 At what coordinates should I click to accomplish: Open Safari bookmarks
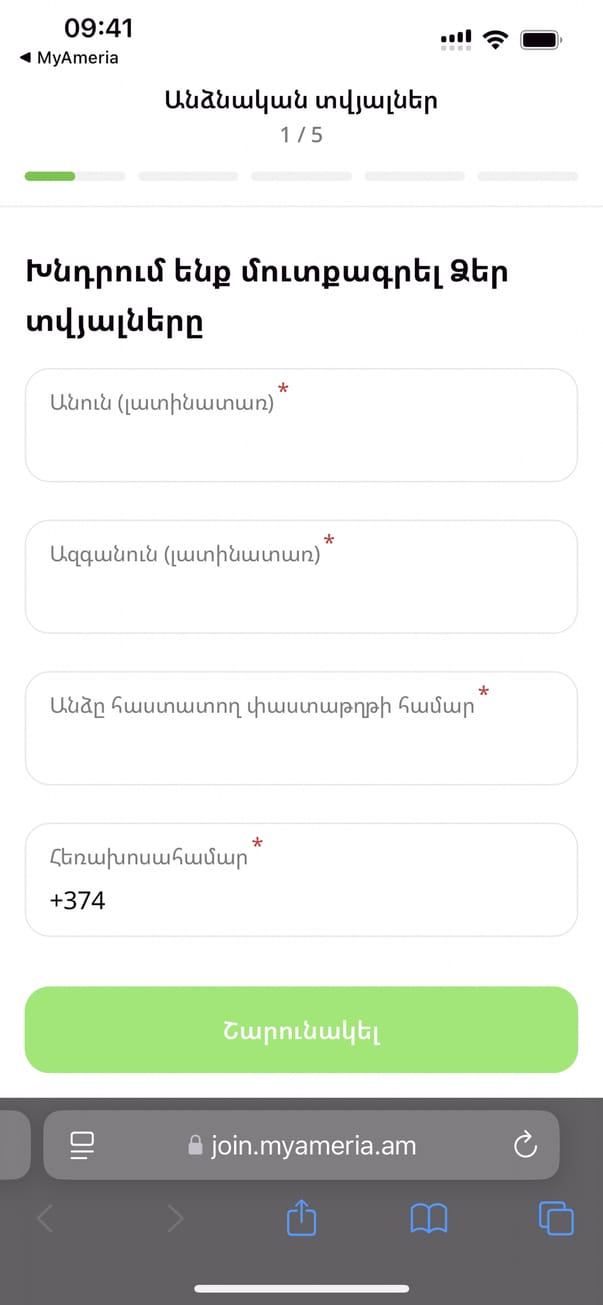coord(429,1218)
